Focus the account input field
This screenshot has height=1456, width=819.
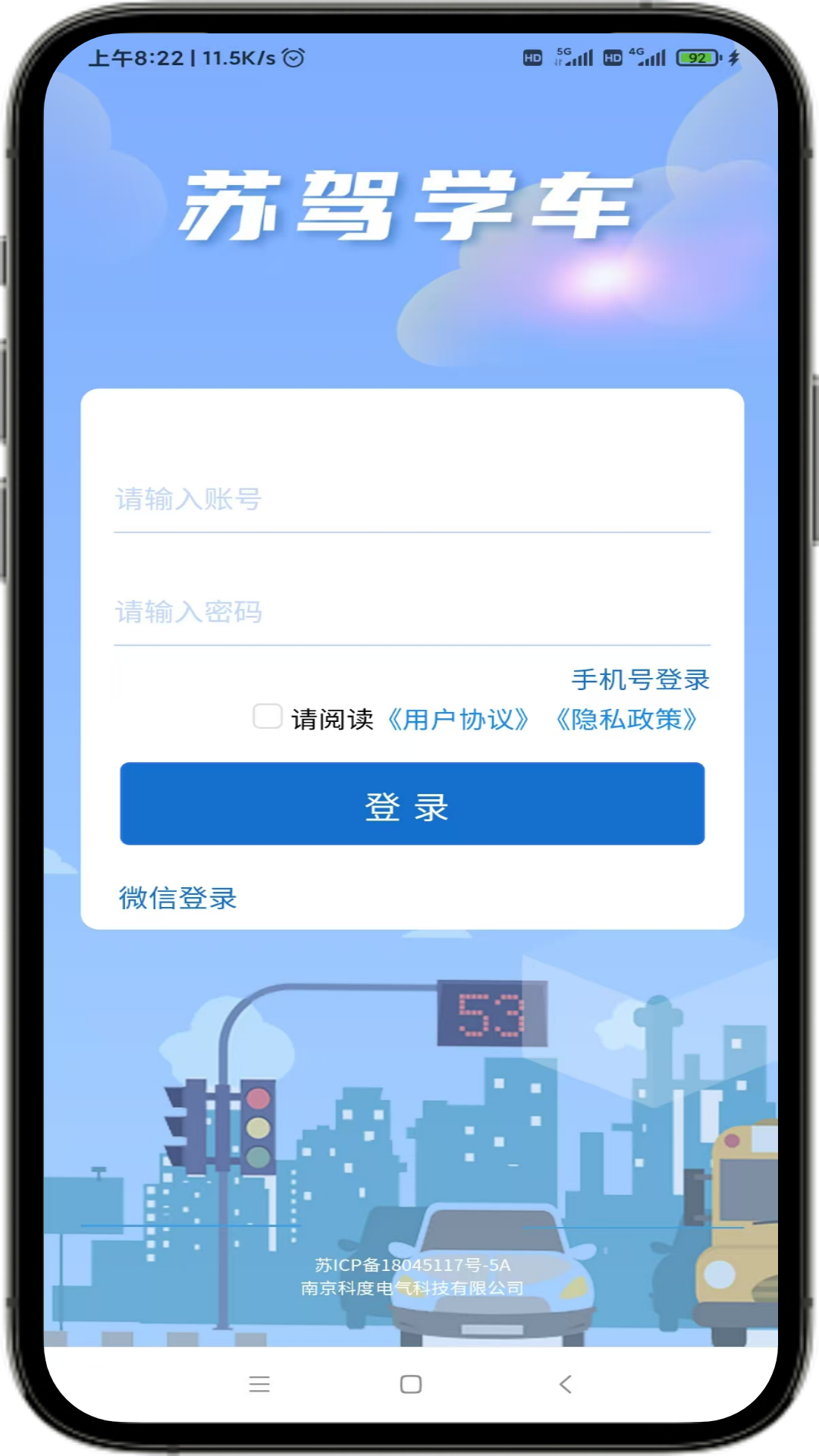pos(412,500)
